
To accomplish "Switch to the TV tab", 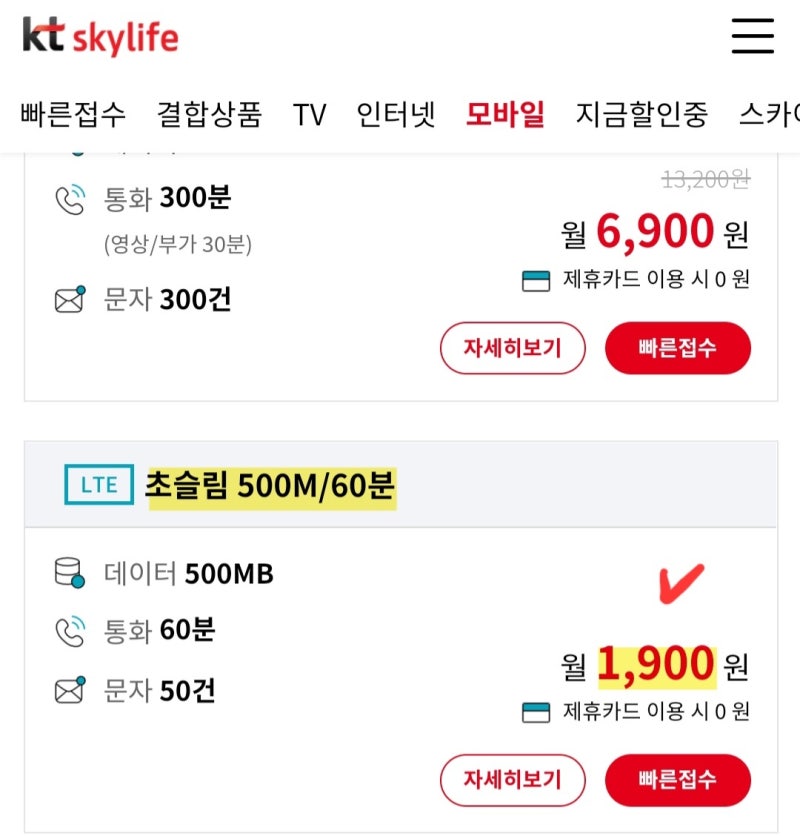I will 310,115.
